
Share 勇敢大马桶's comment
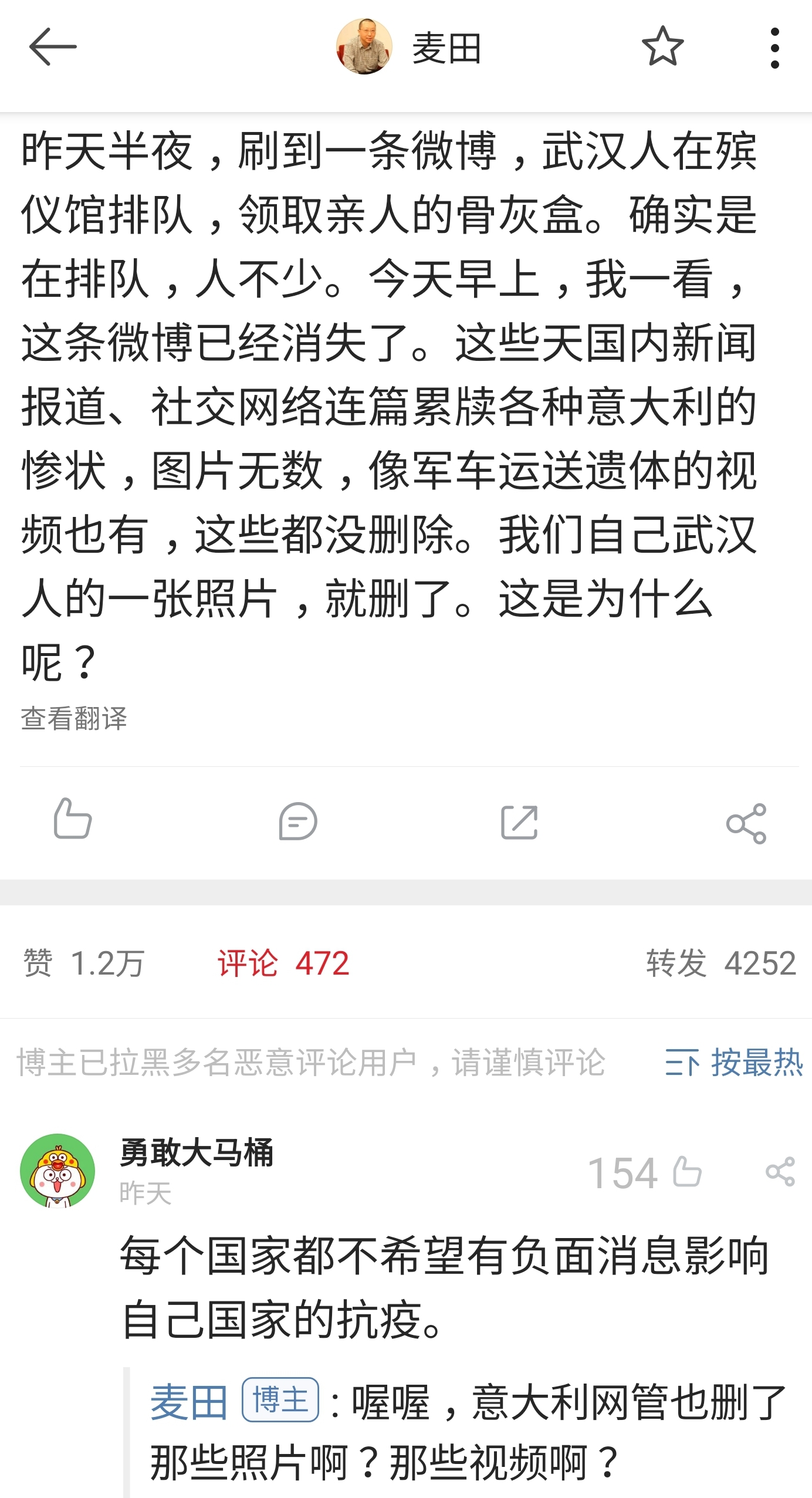pos(780,1172)
